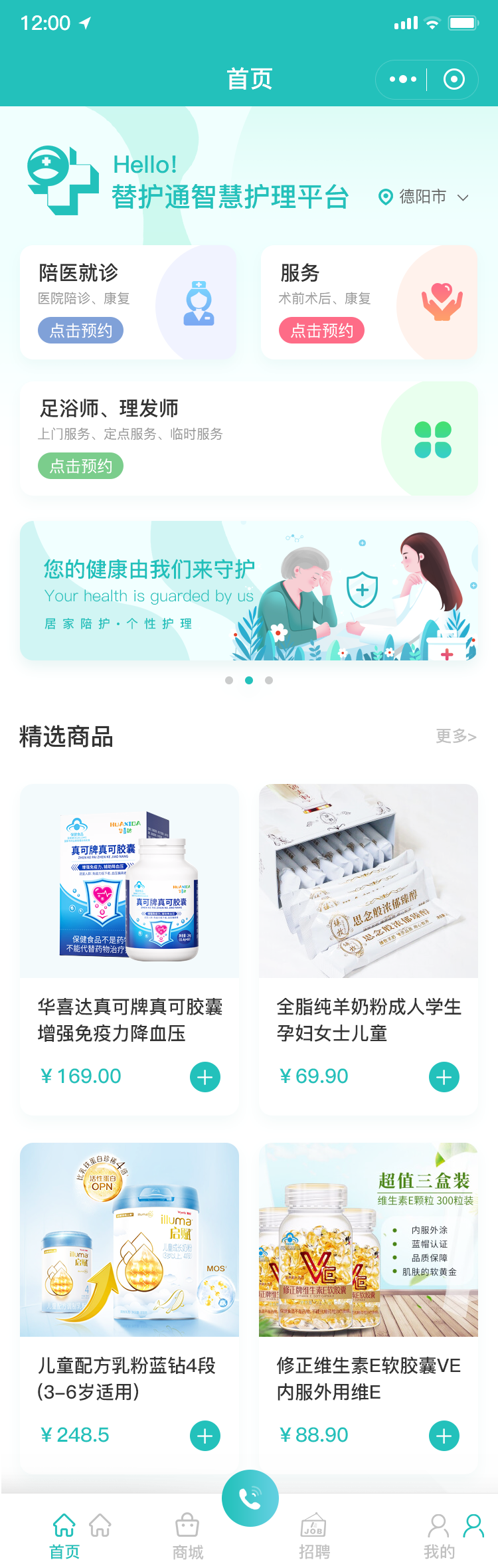Tap the floating phone call button
The height and width of the screenshot is (1568, 498).
point(250,1498)
